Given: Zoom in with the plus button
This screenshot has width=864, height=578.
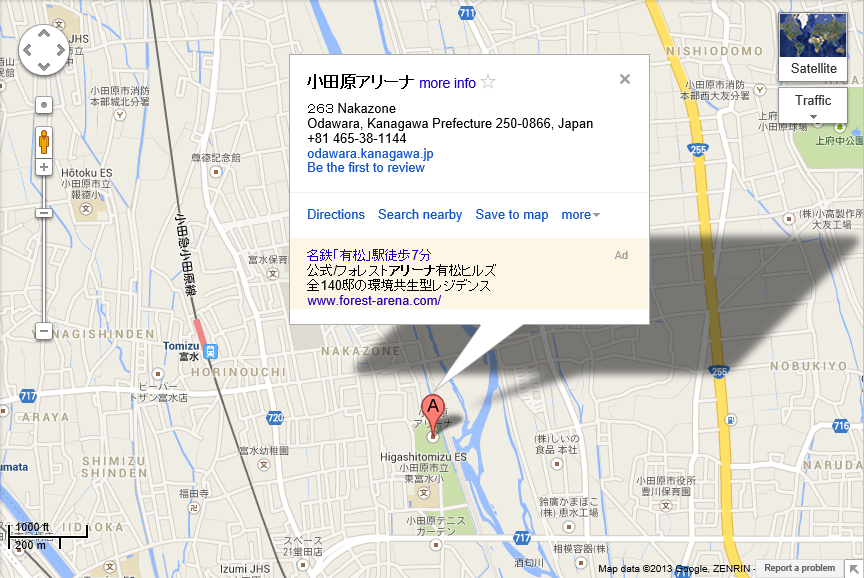Looking at the screenshot, I should point(44,167).
